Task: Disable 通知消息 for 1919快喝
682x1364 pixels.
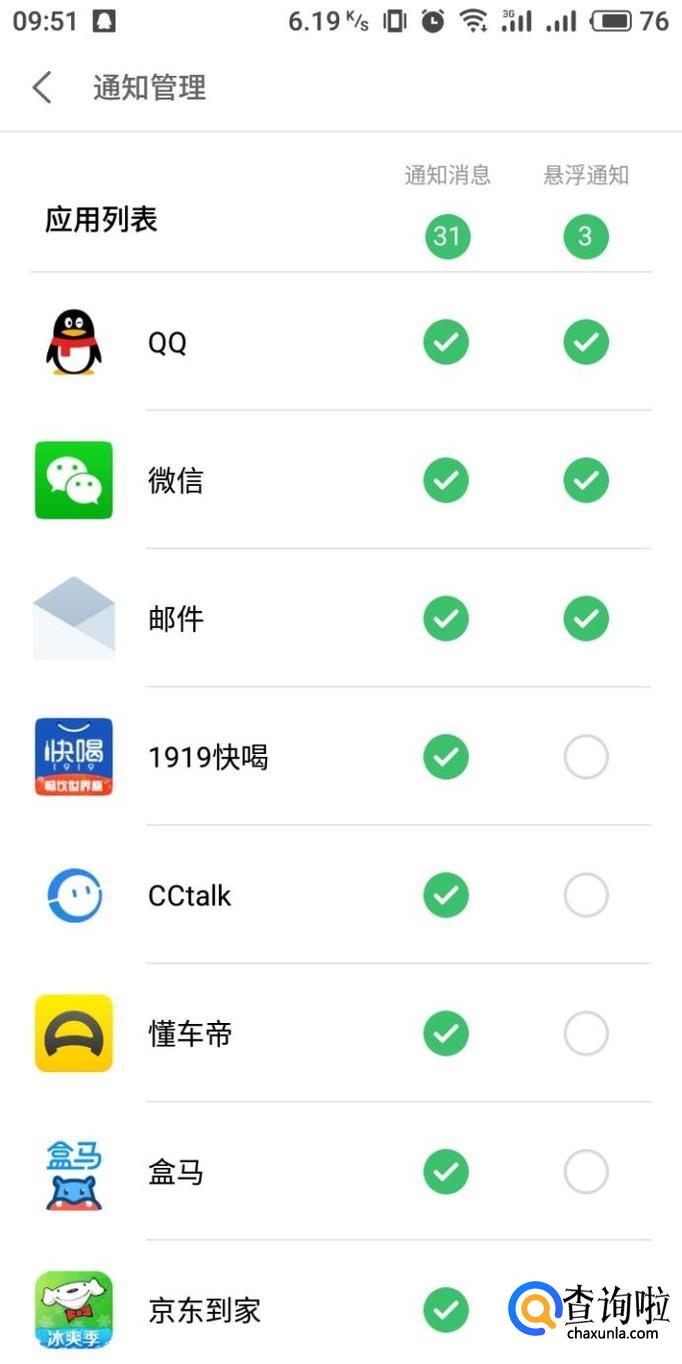Action: 446,757
